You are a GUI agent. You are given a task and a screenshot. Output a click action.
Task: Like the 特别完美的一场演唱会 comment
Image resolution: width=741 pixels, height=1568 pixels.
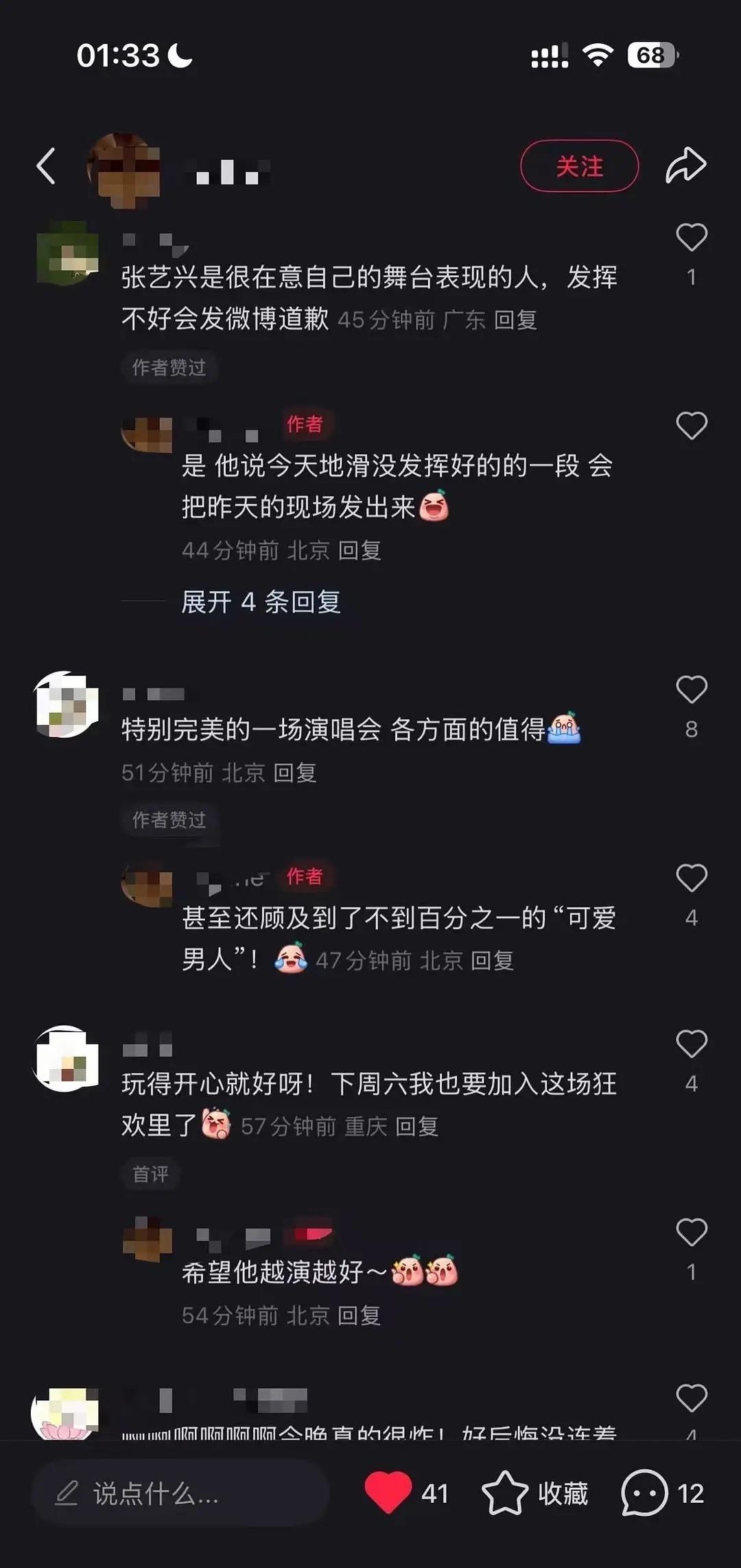click(691, 690)
